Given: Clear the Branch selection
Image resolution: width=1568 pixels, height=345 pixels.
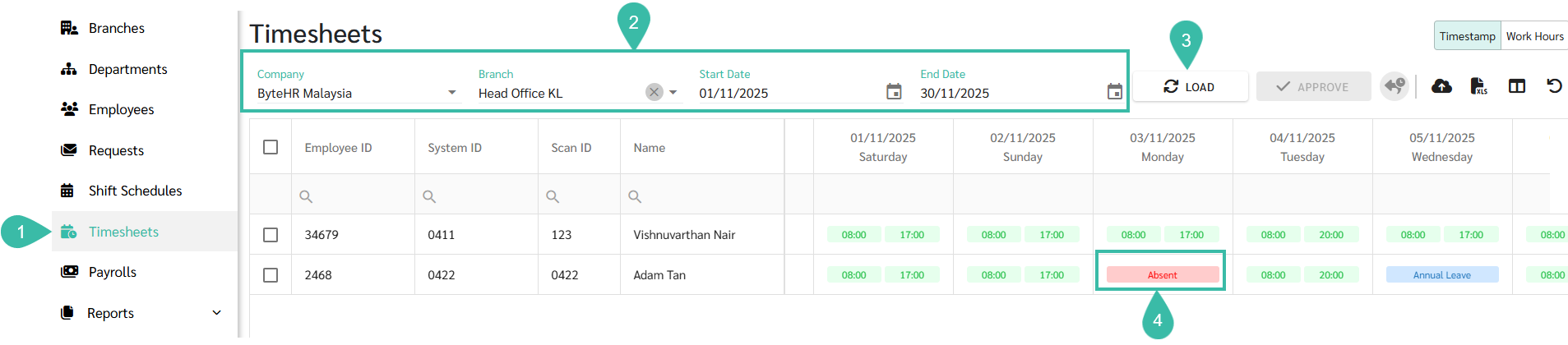Looking at the screenshot, I should click(654, 93).
